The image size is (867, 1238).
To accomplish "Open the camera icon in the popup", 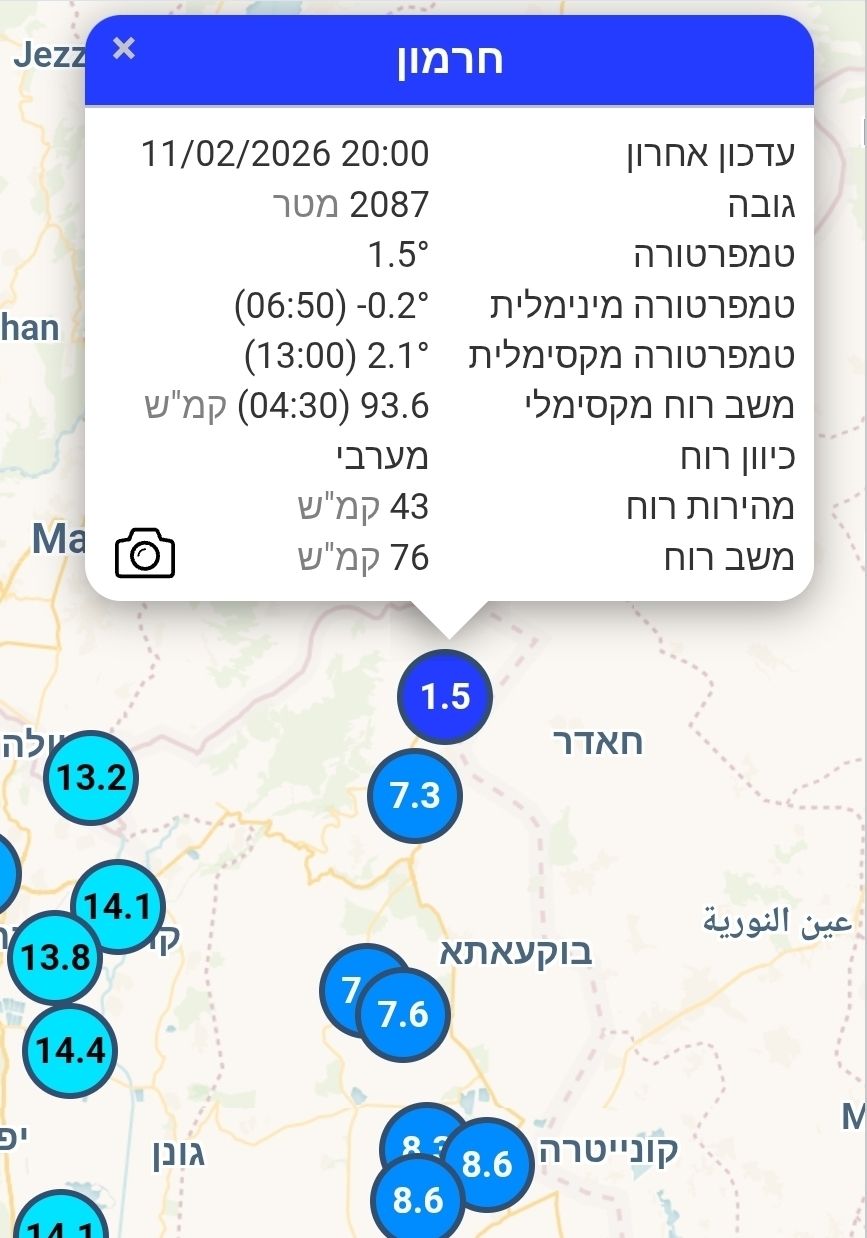I will tap(145, 555).
